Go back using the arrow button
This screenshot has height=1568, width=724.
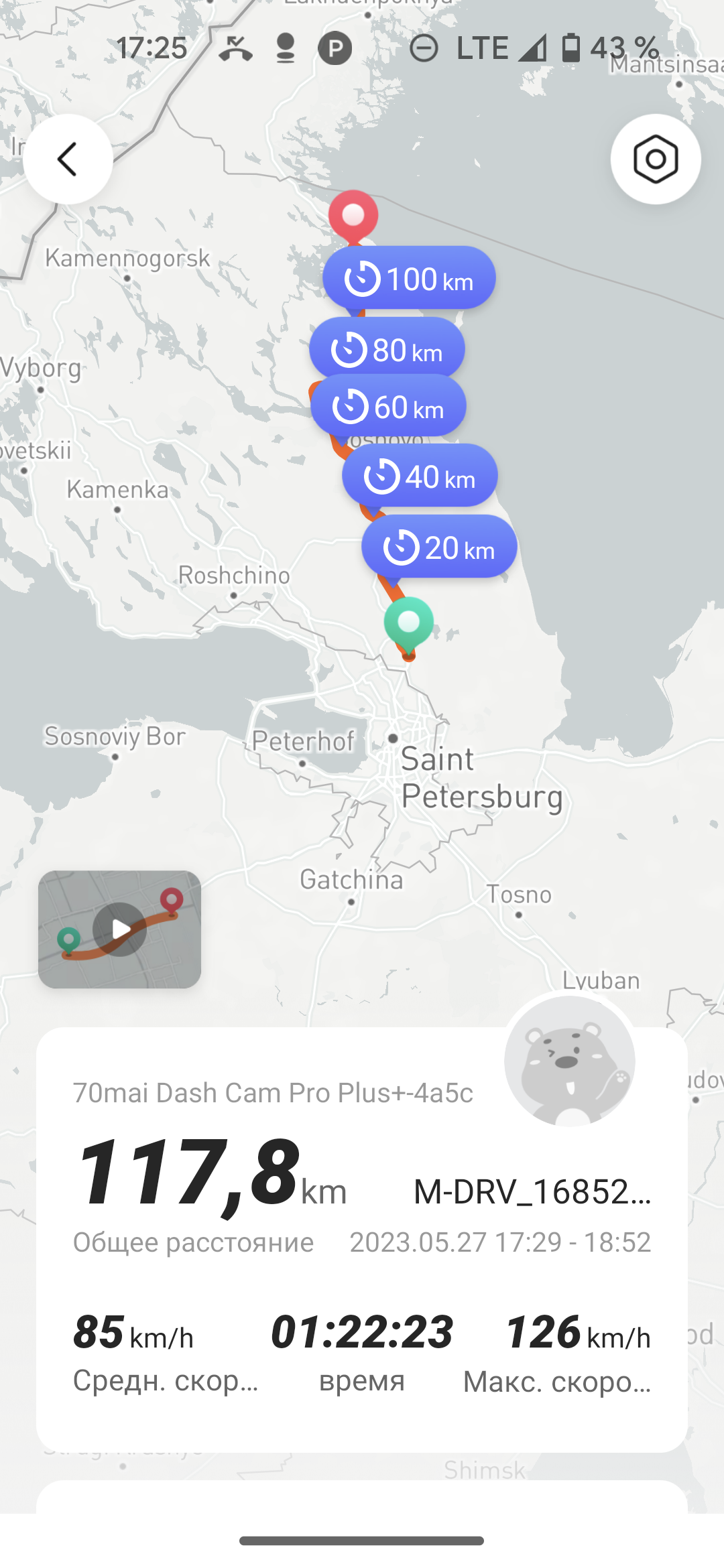68,159
